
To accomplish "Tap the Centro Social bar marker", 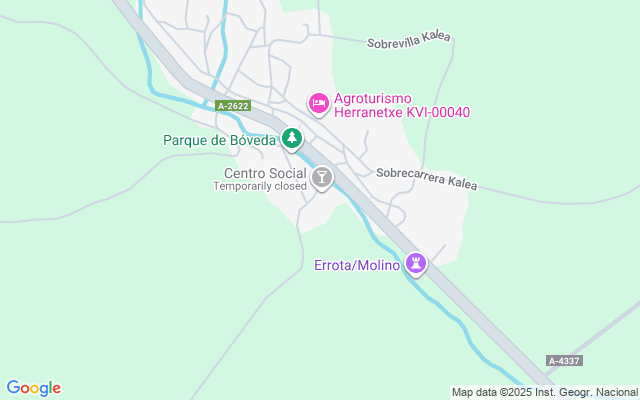I will [x=322, y=179].
